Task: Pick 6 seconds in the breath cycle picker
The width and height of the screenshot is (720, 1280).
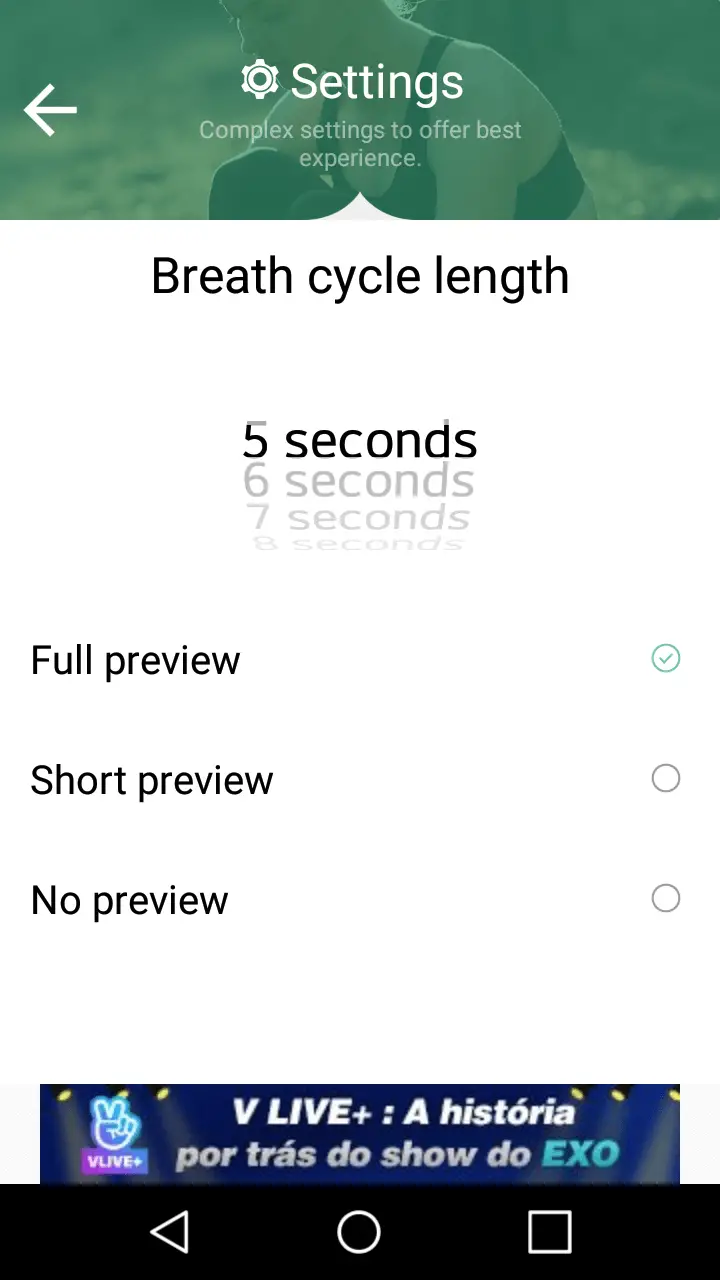Action: pos(359,482)
